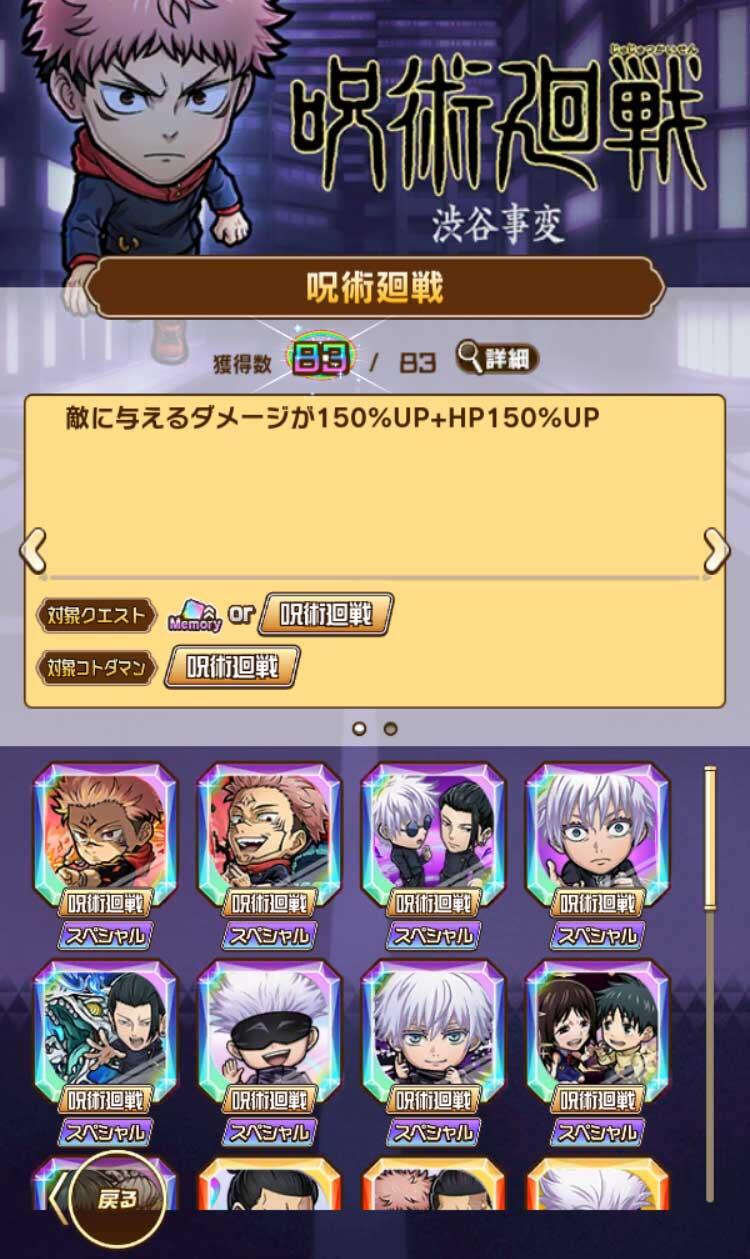Open the Gojo and Geto duo tile
Image resolution: width=750 pixels, height=1259 pixels.
[x=433, y=835]
